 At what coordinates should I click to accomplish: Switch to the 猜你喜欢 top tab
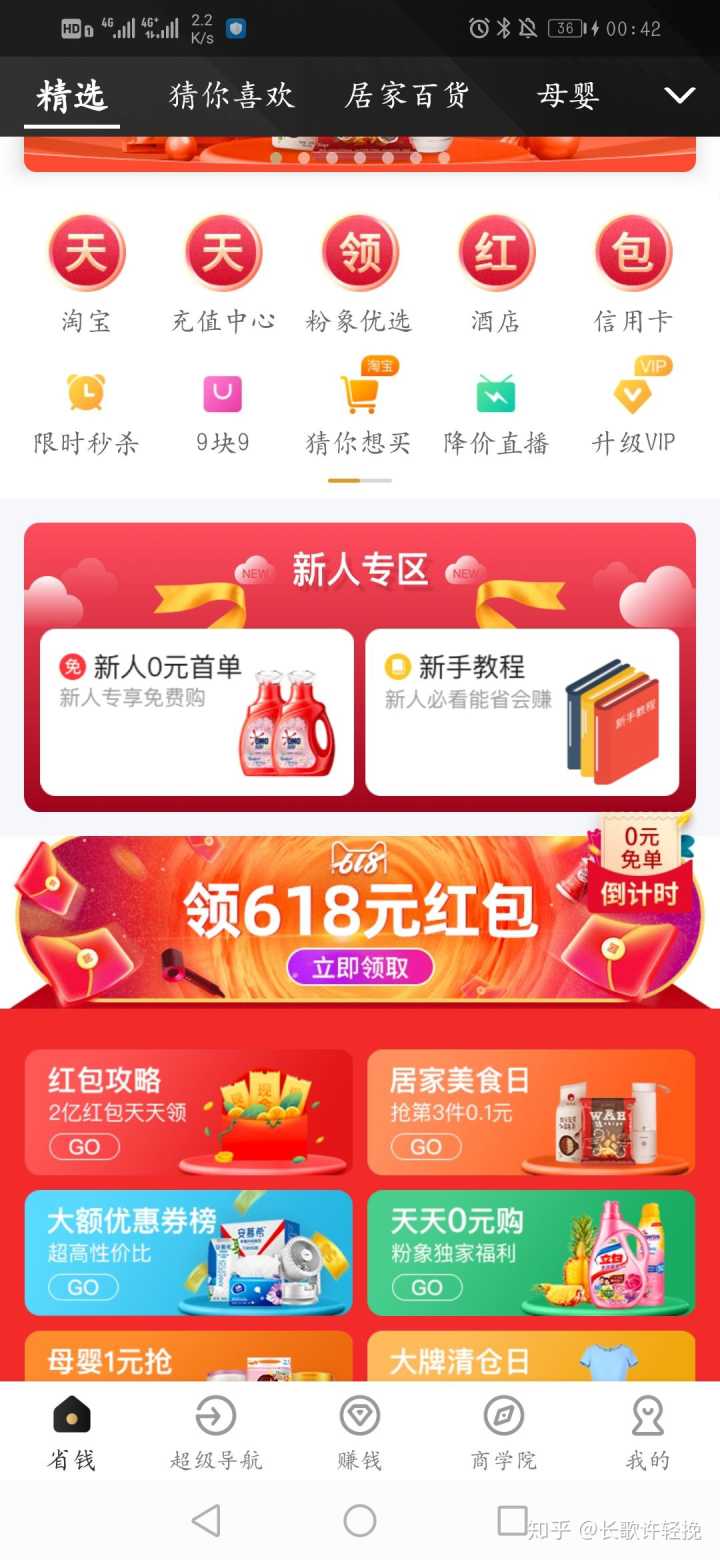point(232,96)
